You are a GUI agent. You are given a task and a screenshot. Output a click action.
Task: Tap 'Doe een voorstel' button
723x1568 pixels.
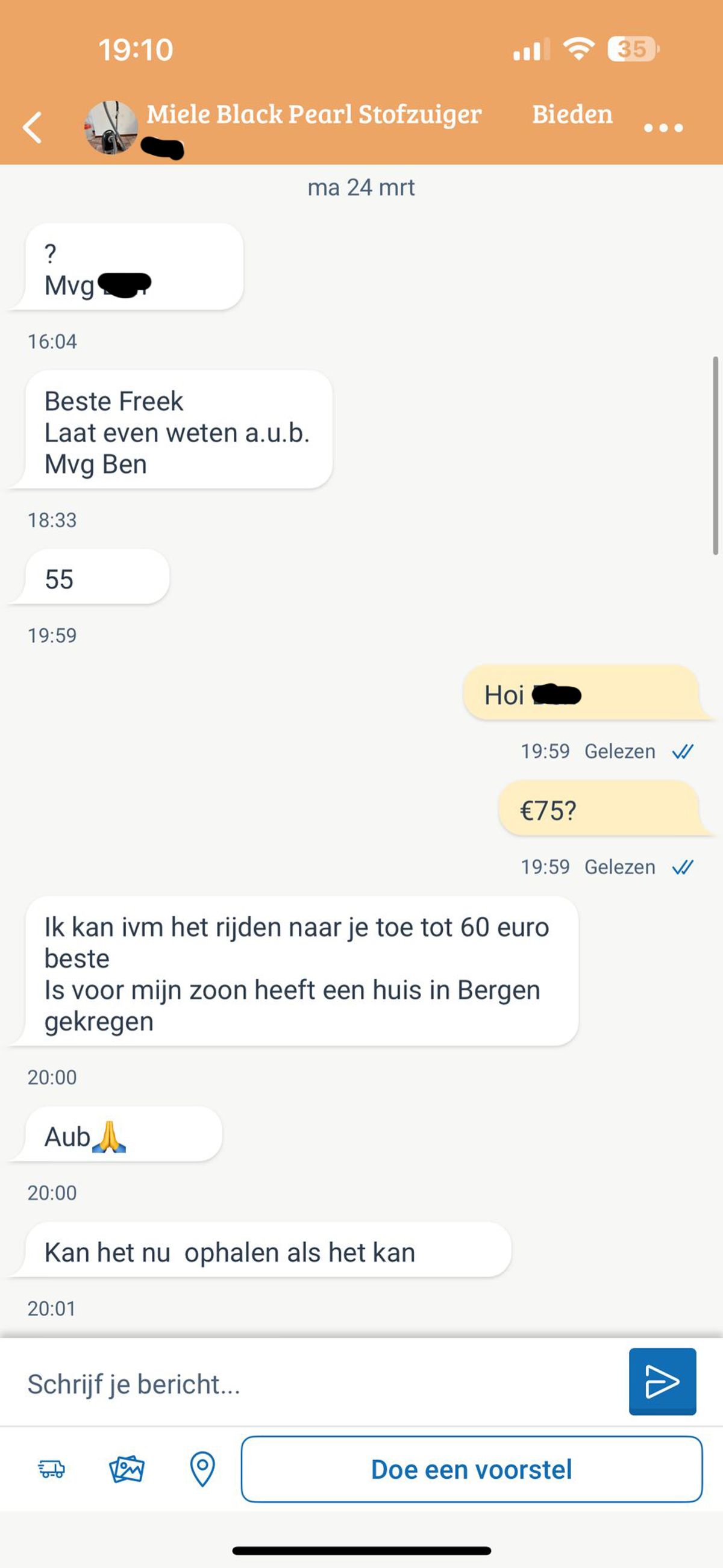point(472,1469)
